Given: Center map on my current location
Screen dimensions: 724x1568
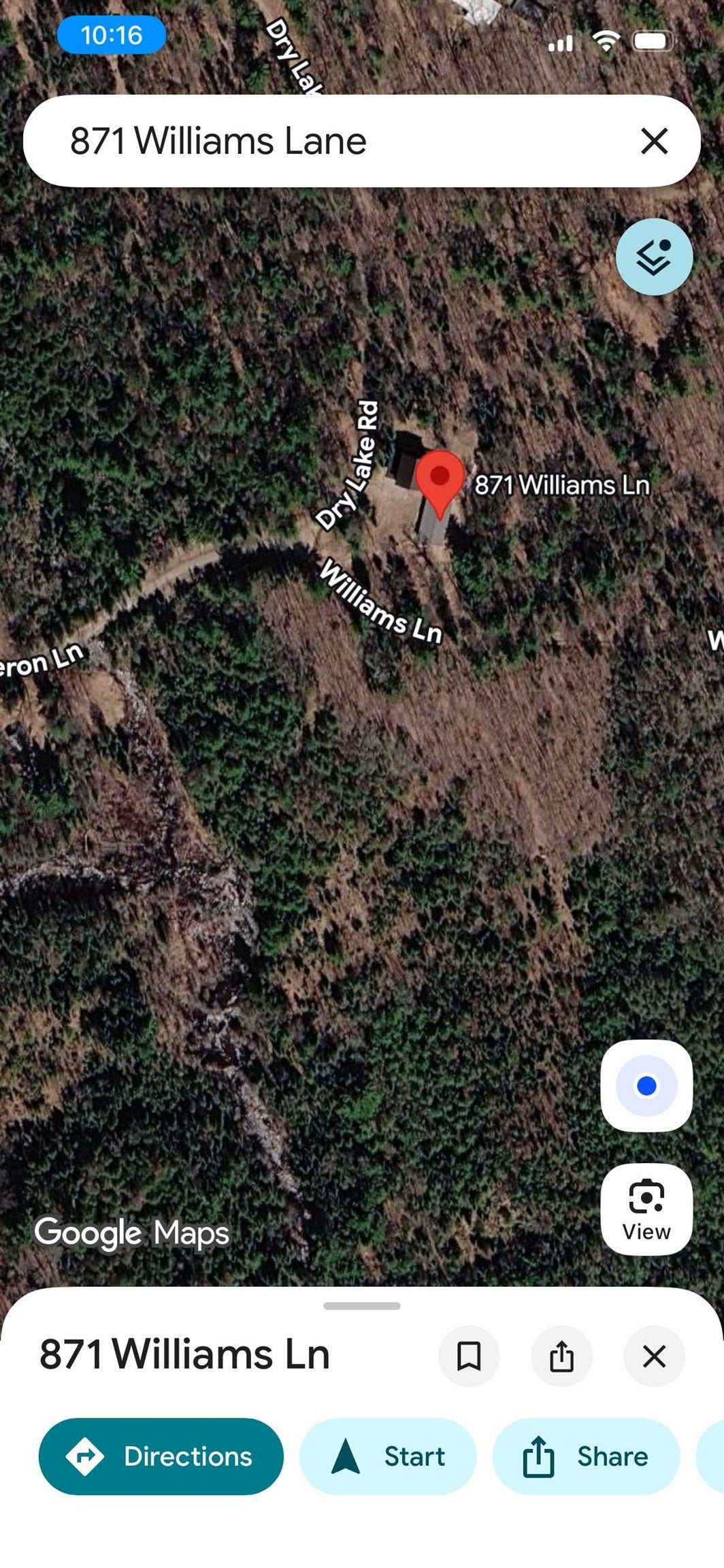Looking at the screenshot, I should 646,1085.
